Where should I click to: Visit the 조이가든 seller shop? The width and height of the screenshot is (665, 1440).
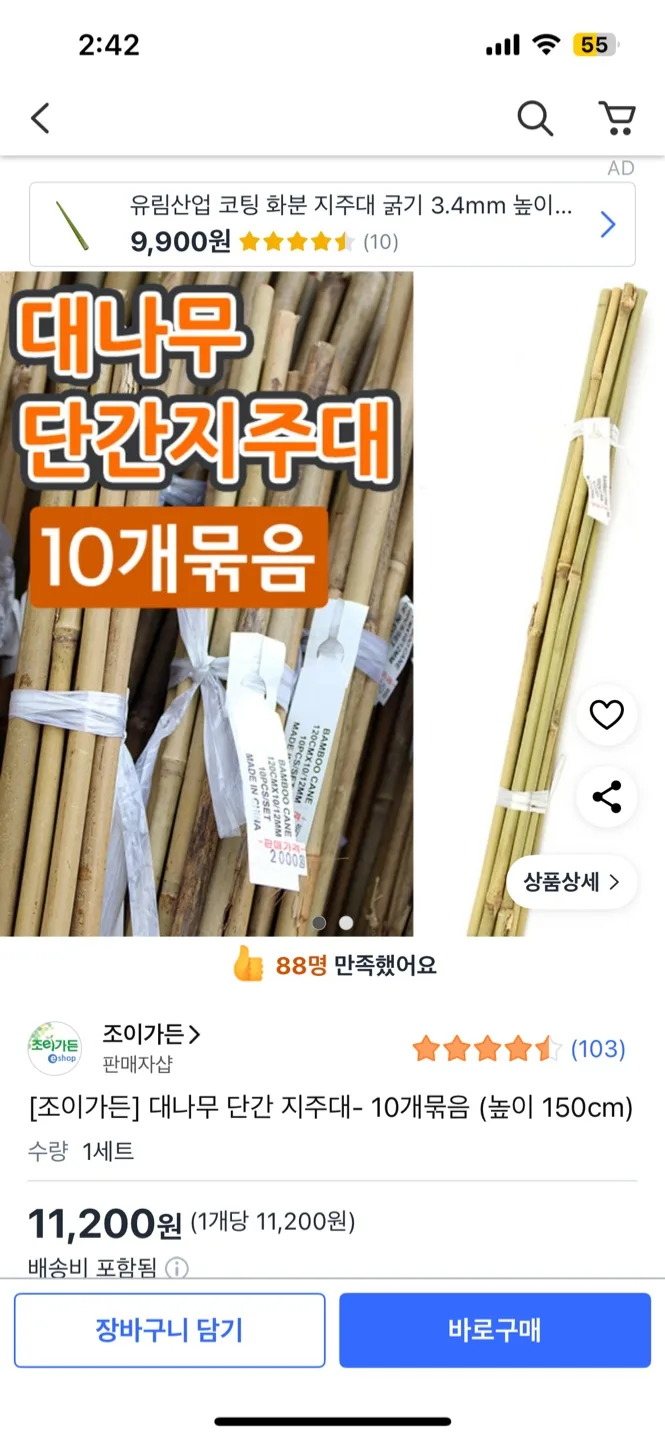coord(151,1034)
